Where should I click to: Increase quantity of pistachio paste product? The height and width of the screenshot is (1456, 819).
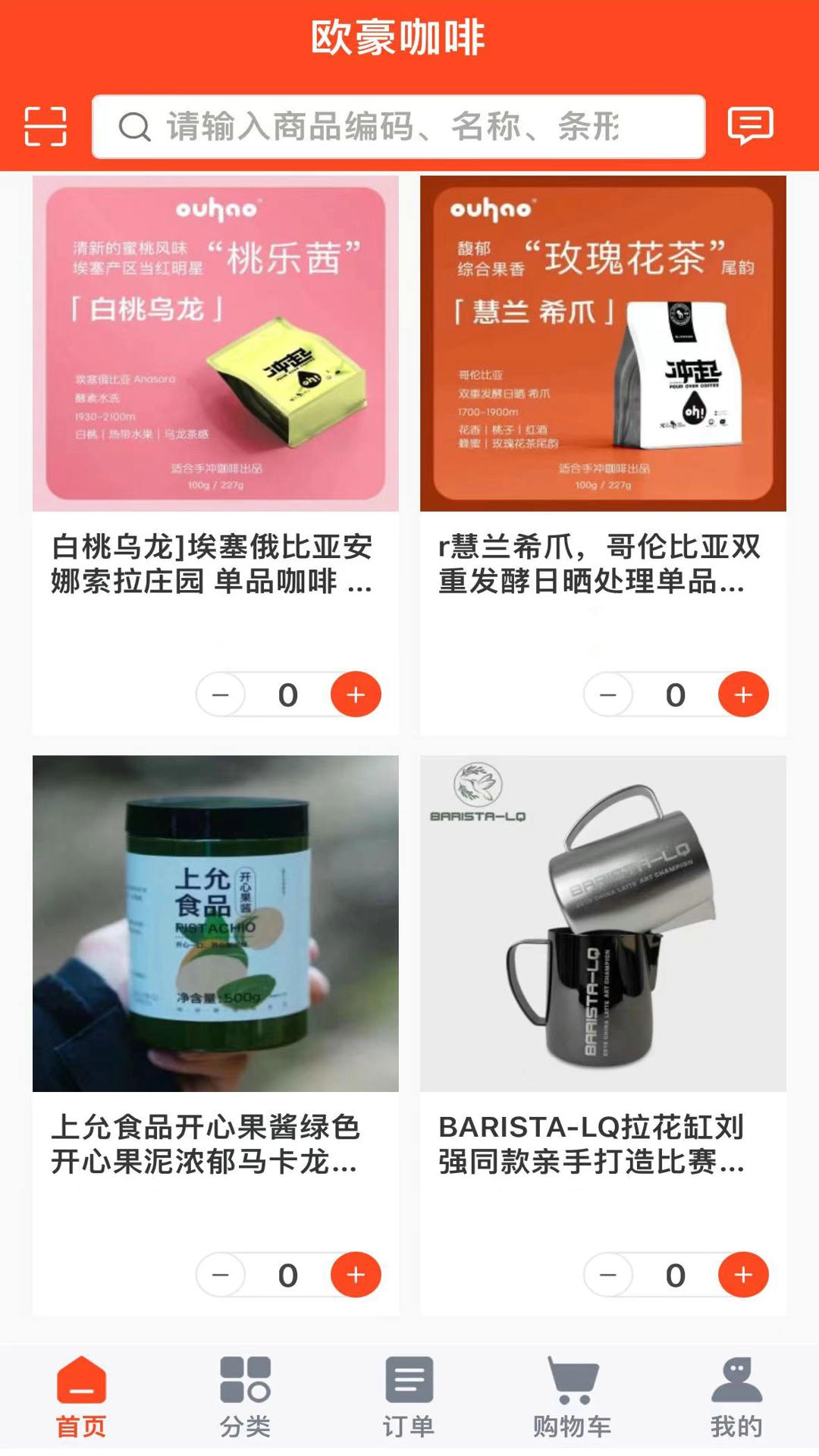pos(354,1275)
